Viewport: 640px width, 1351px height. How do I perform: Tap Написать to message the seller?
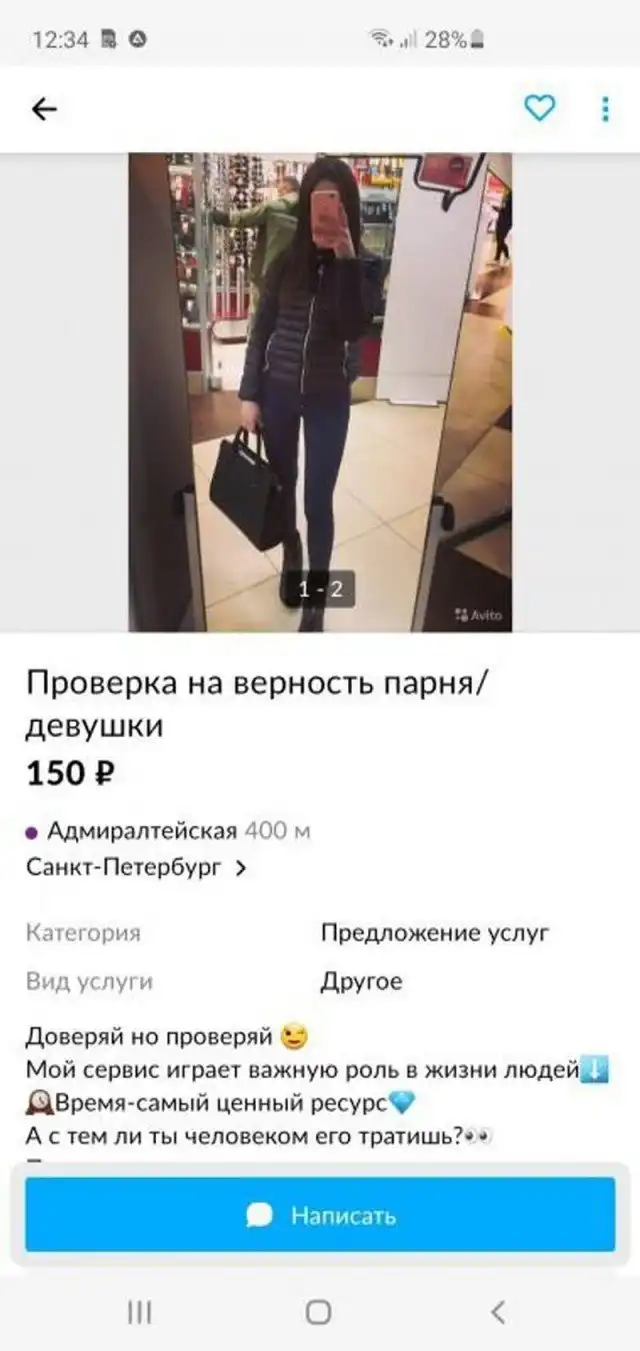(320, 1215)
